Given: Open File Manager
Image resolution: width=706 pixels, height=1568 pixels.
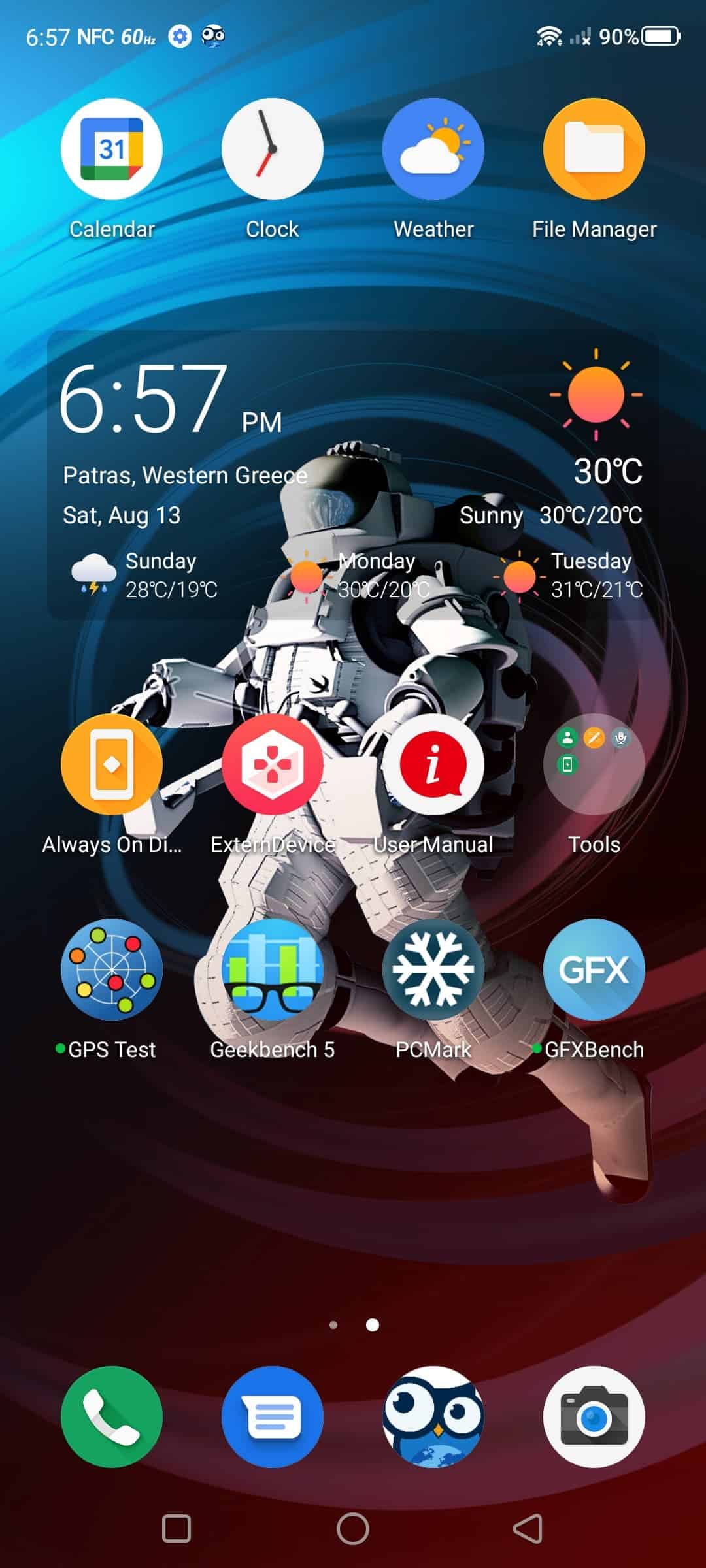Looking at the screenshot, I should pos(594,149).
